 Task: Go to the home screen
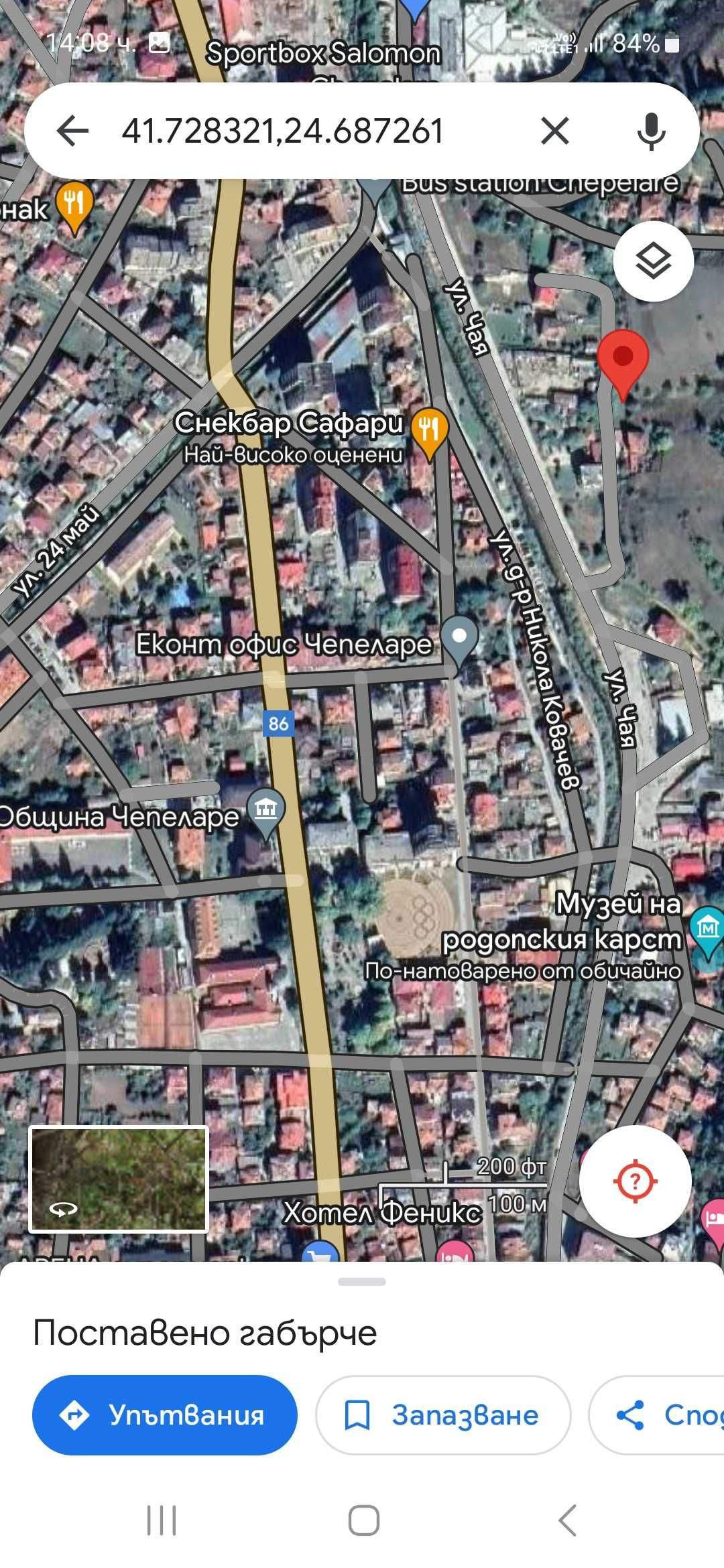363,1520
